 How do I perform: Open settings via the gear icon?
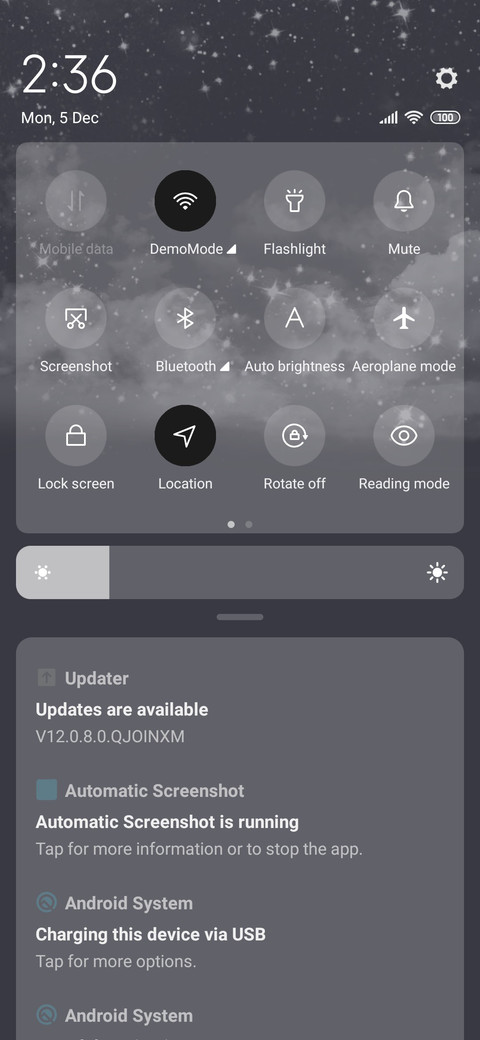pos(446,78)
